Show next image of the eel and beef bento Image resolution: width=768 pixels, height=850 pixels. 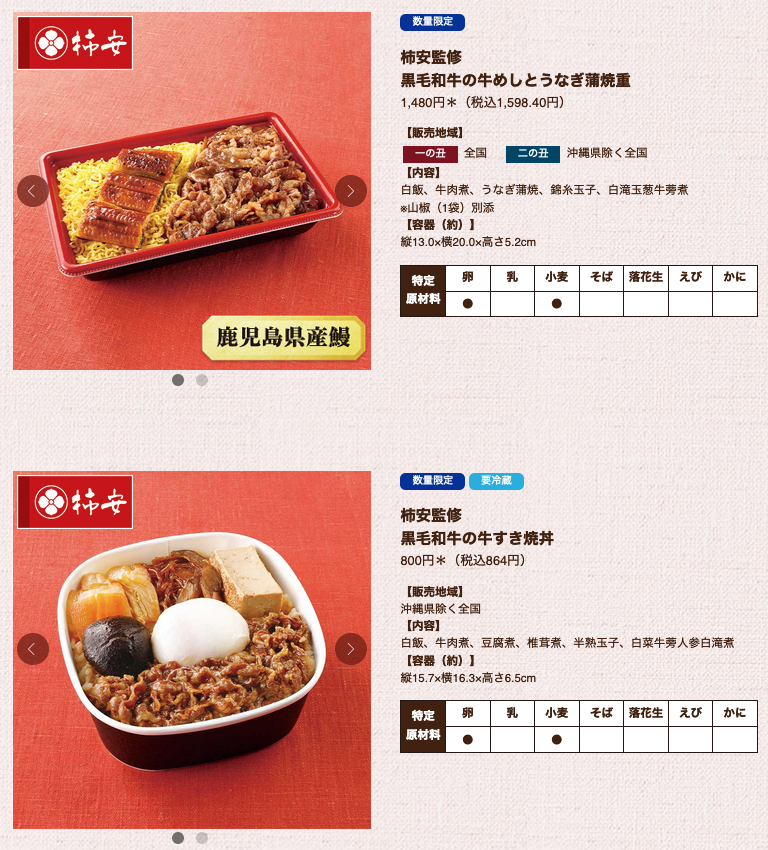pos(350,190)
